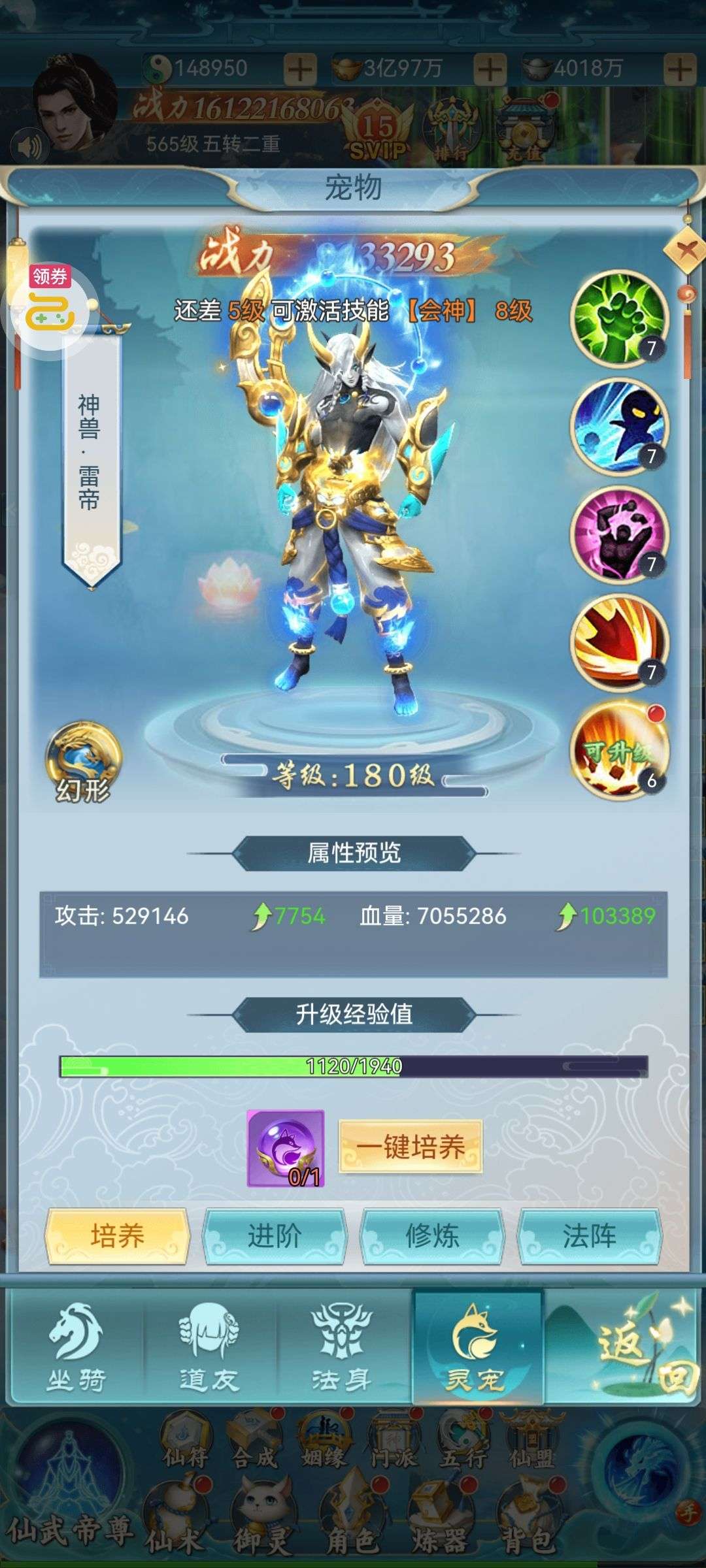
Task: Open the 幻形 transformation icon
Action: [83, 762]
